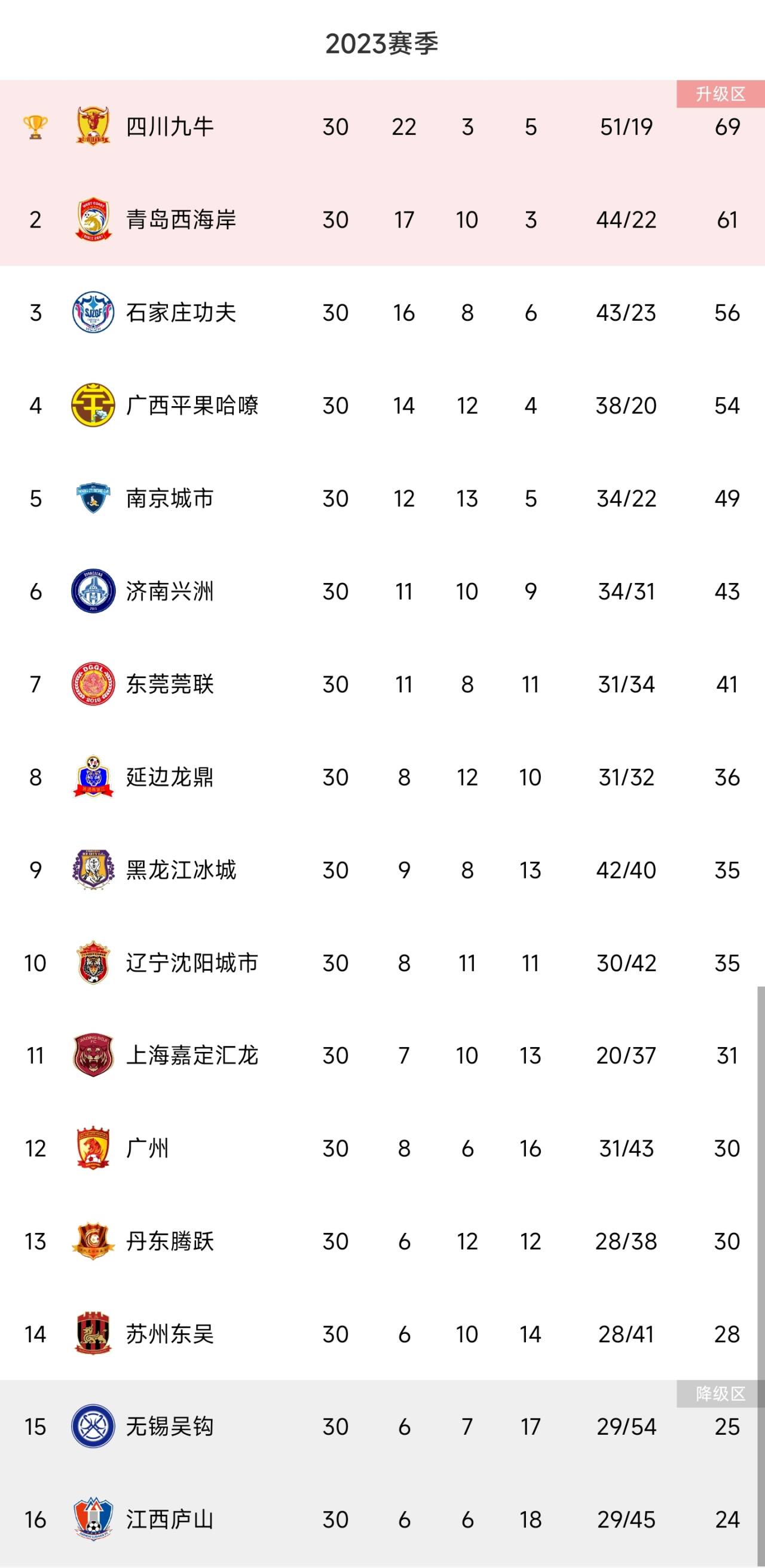Select the 石家庄功夫 team row
This screenshot has width=765, height=1568.
pos(382,312)
